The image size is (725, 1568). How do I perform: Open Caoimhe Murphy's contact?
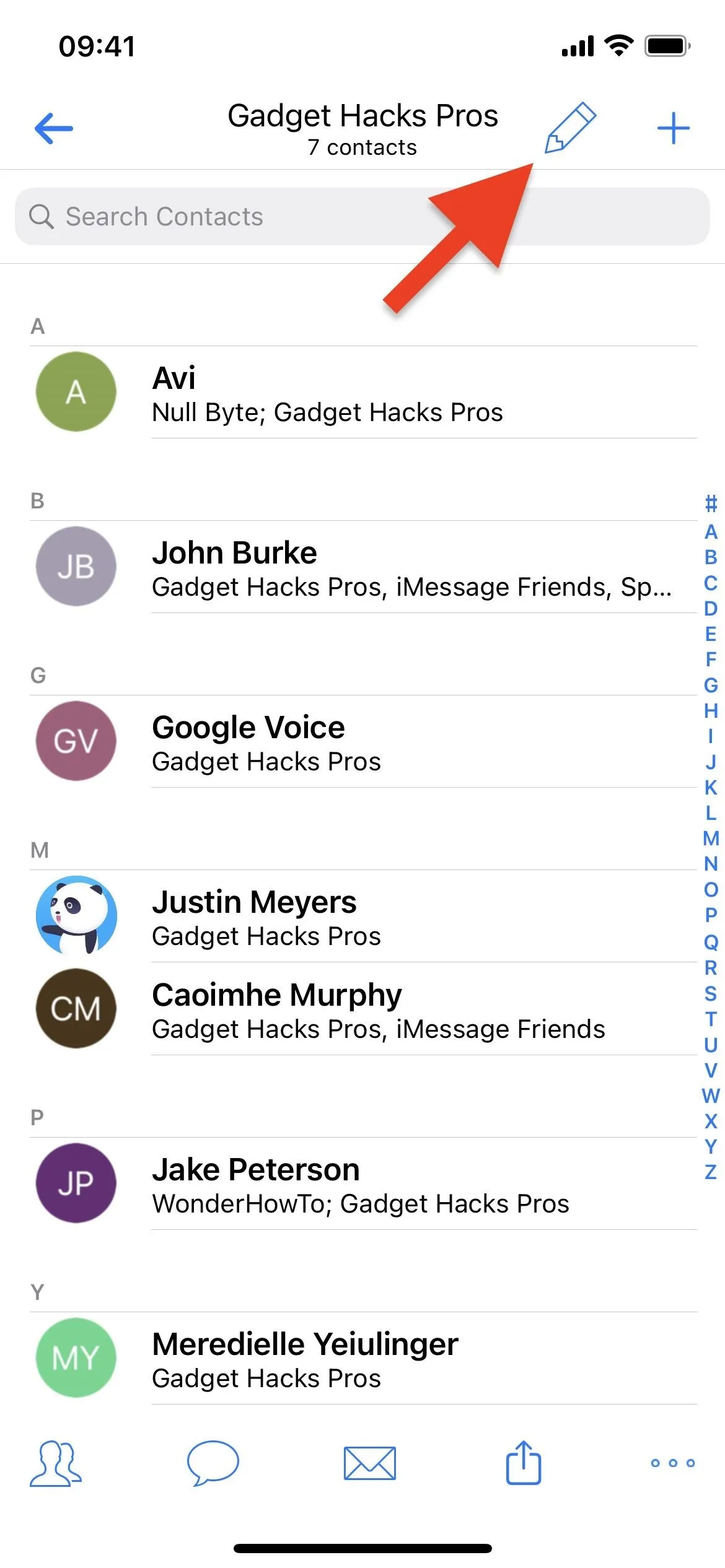(362, 1009)
